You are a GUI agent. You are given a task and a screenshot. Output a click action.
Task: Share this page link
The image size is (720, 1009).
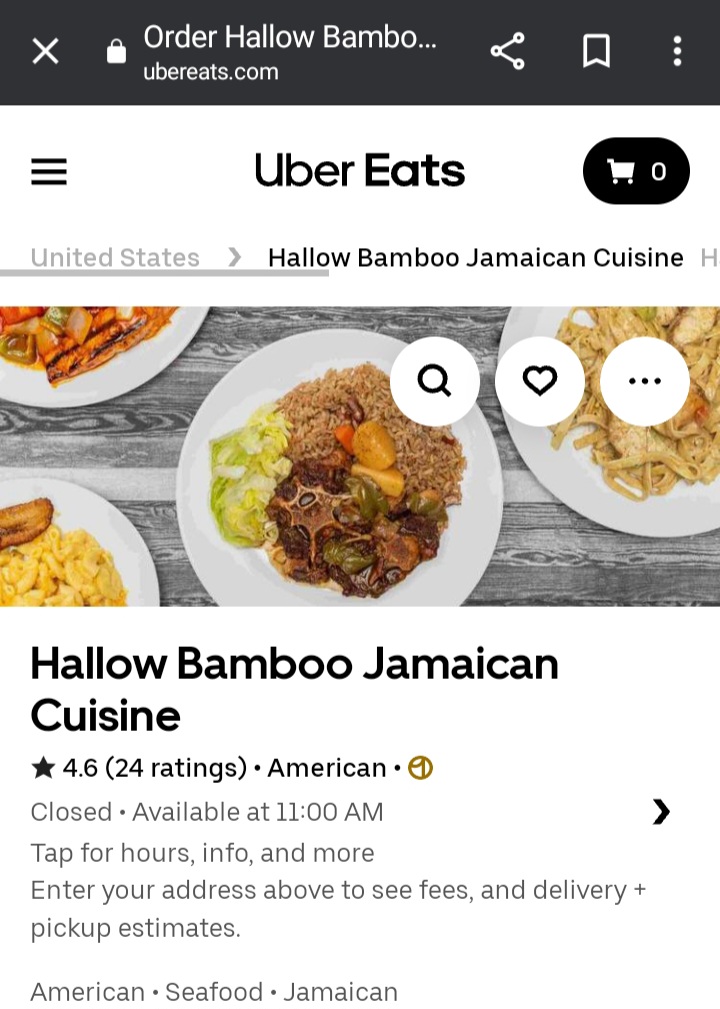[508, 52]
